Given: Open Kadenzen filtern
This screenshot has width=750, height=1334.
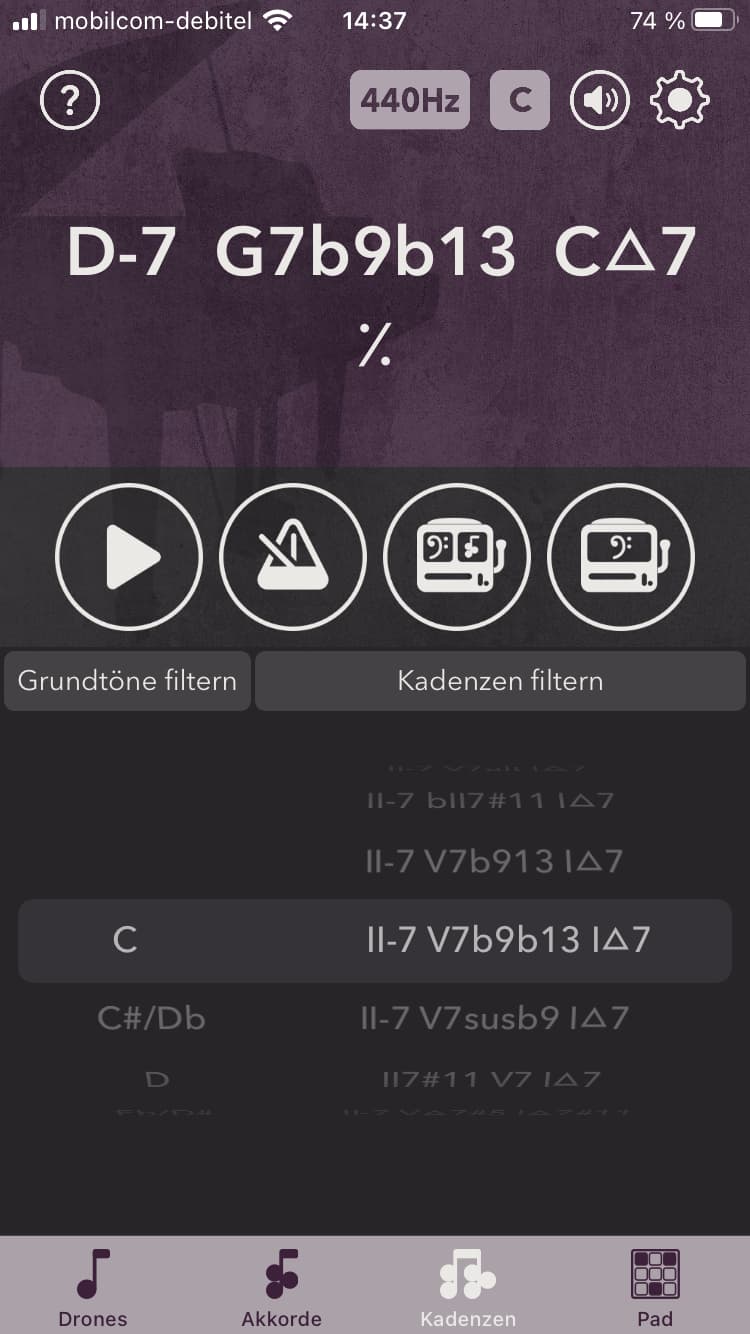Looking at the screenshot, I should point(500,681).
